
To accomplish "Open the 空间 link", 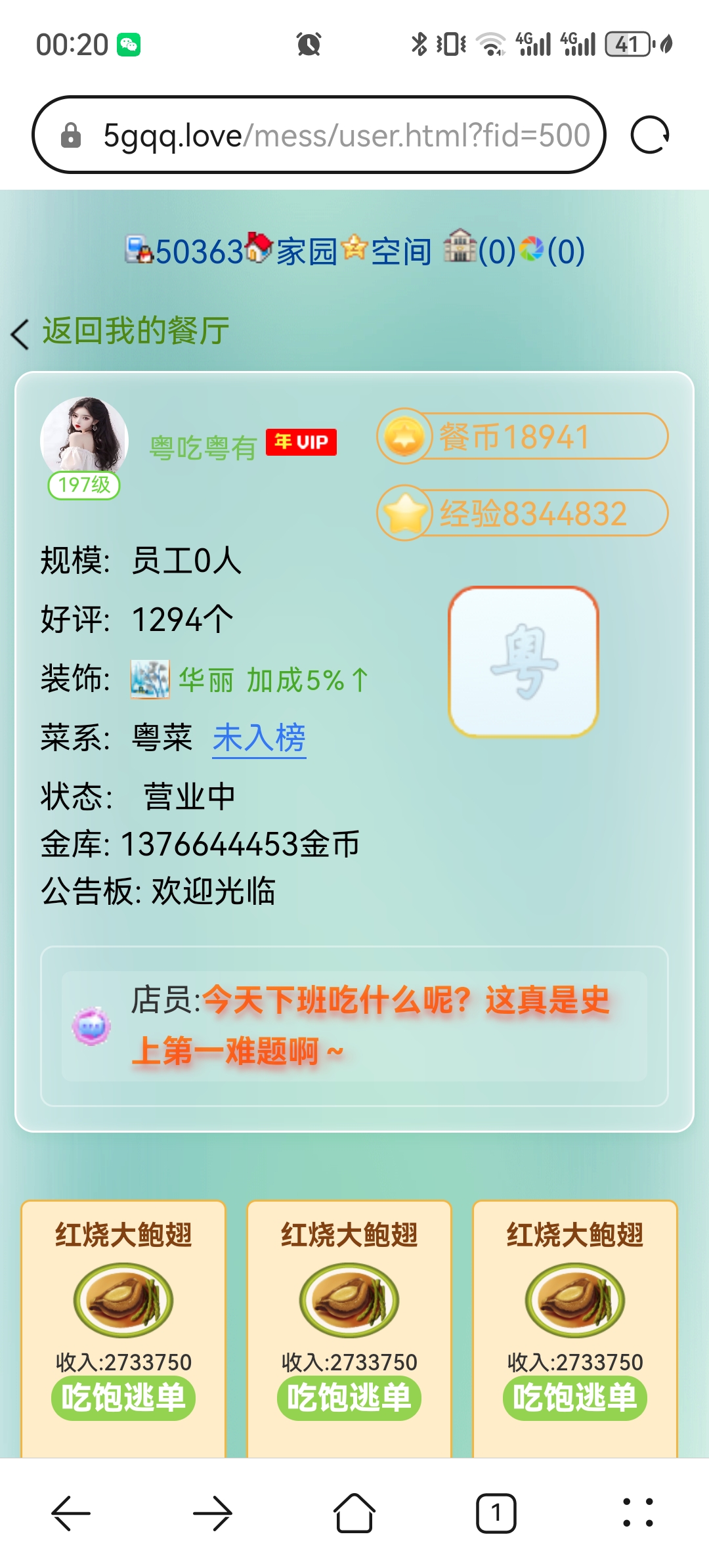I will (400, 251).
